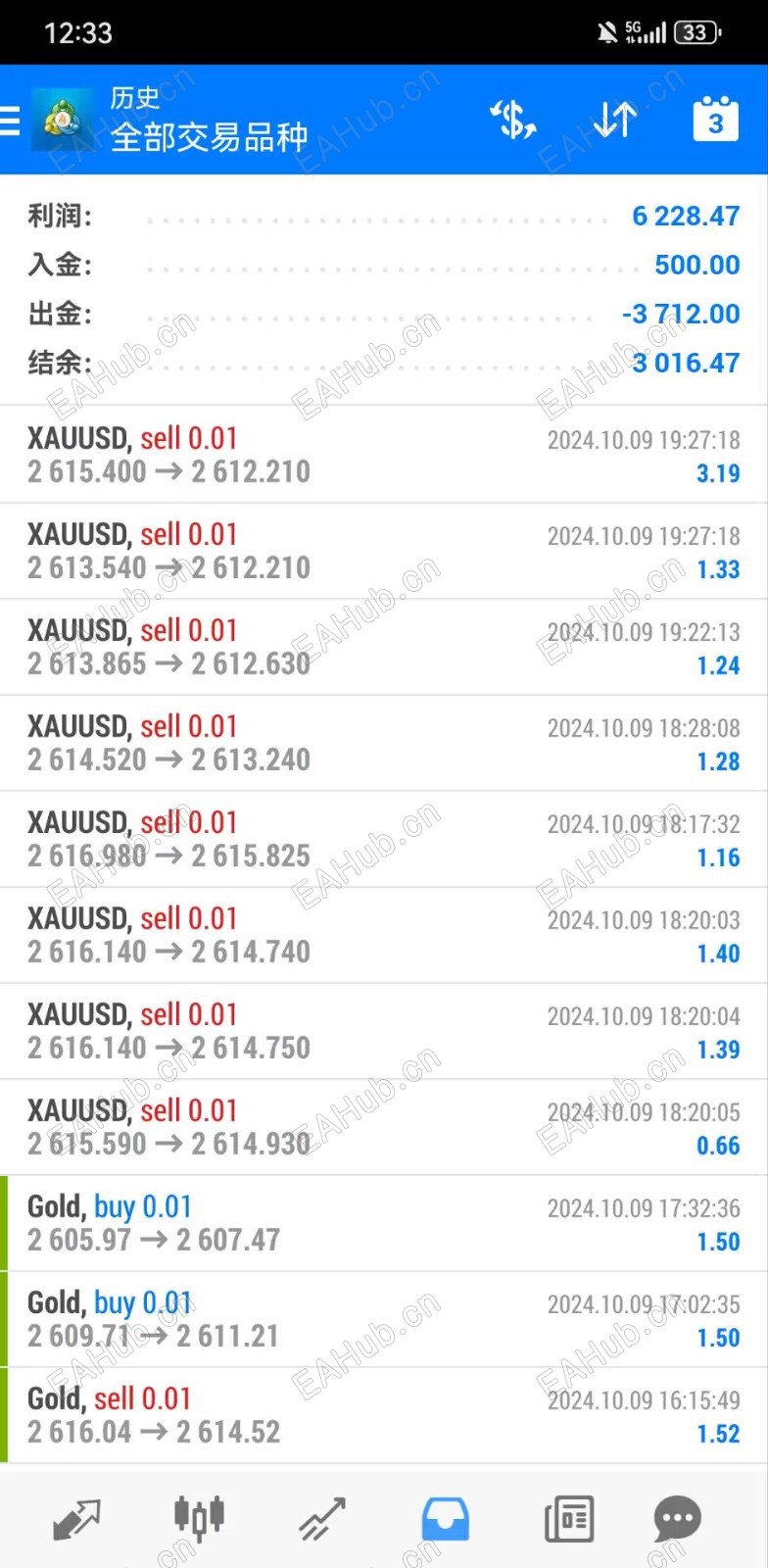Image resolution: width=768 pixels, height=1568 pixels.
Task: Show details of Gold buy at 17:32:36
Action: (x=384, y=1223)
